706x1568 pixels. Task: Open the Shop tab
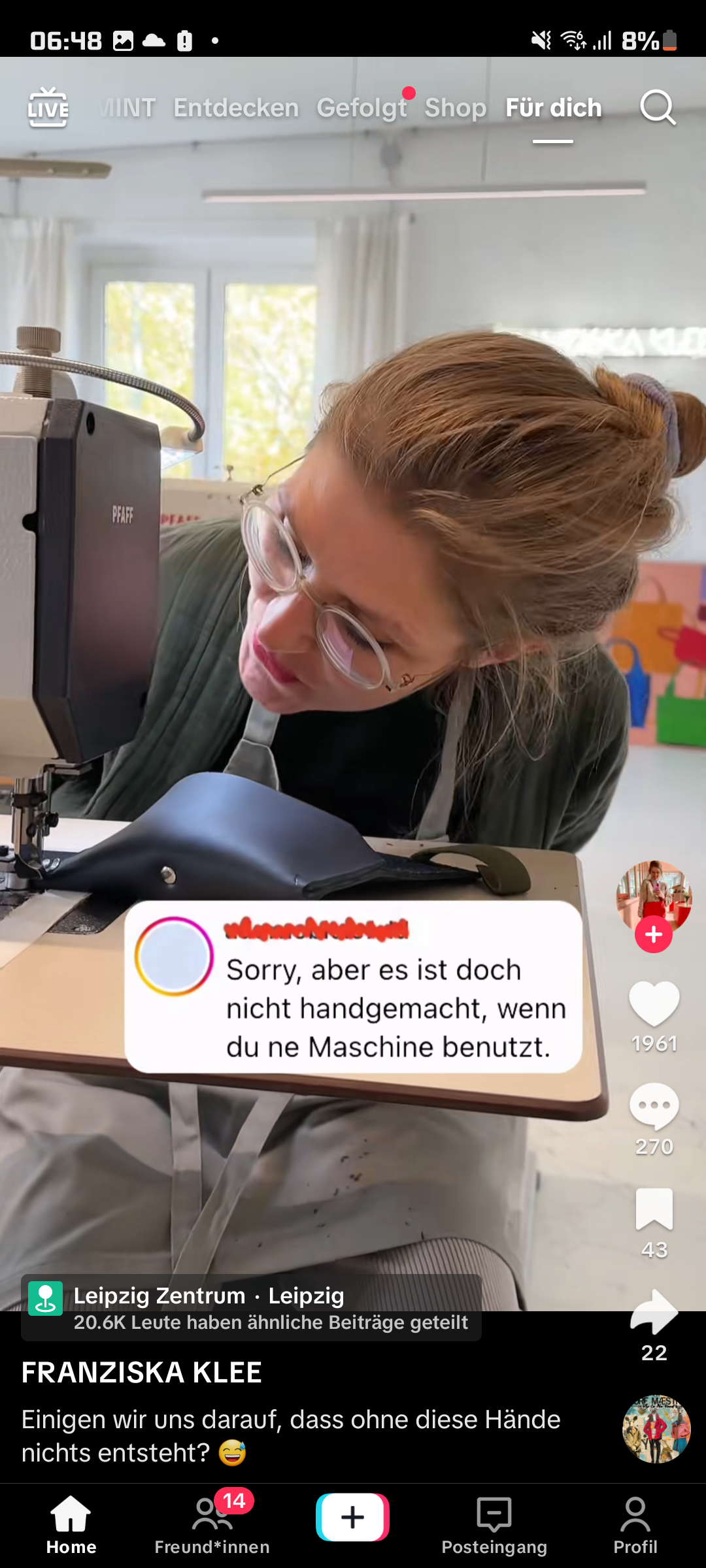pyautogui.click(x=455, y=108)
